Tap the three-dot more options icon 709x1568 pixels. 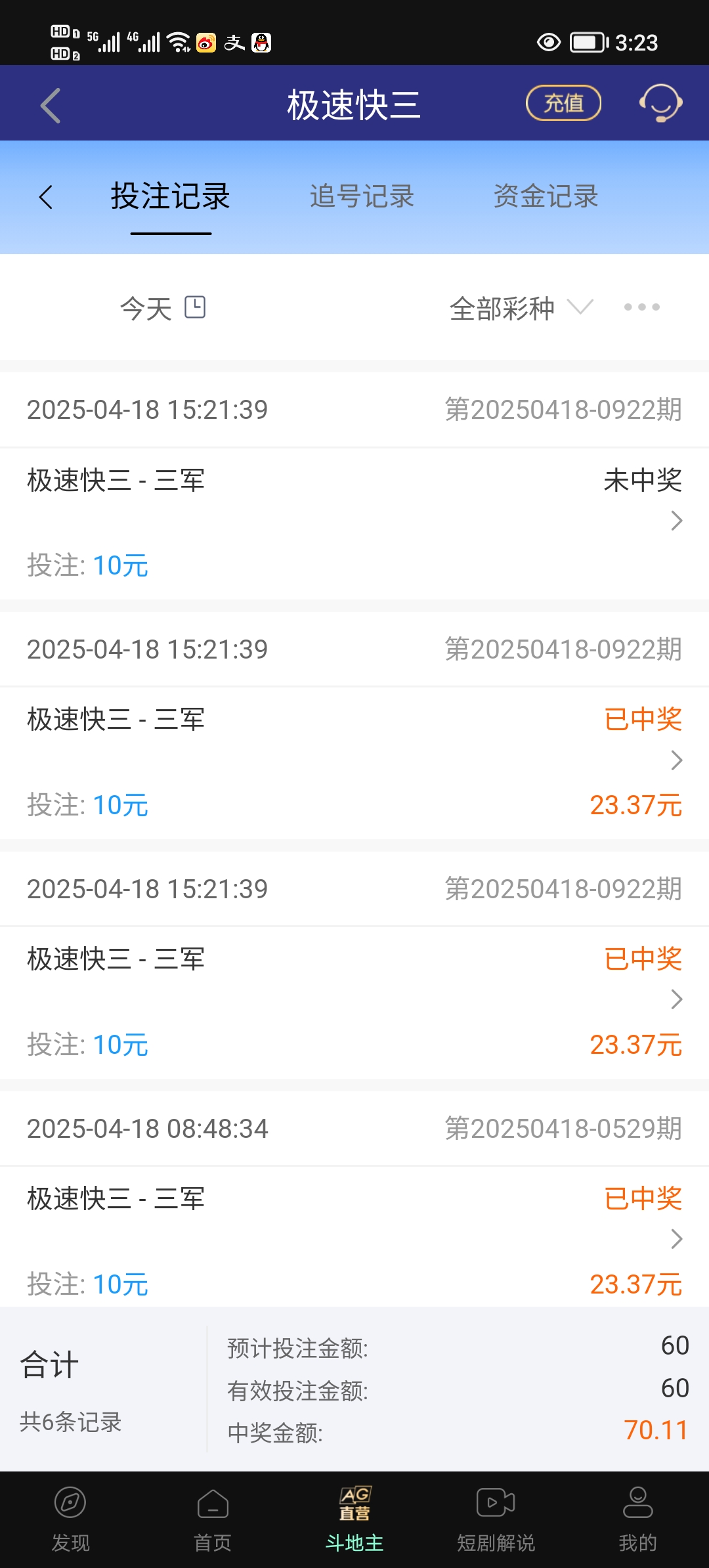coord(641,307)
